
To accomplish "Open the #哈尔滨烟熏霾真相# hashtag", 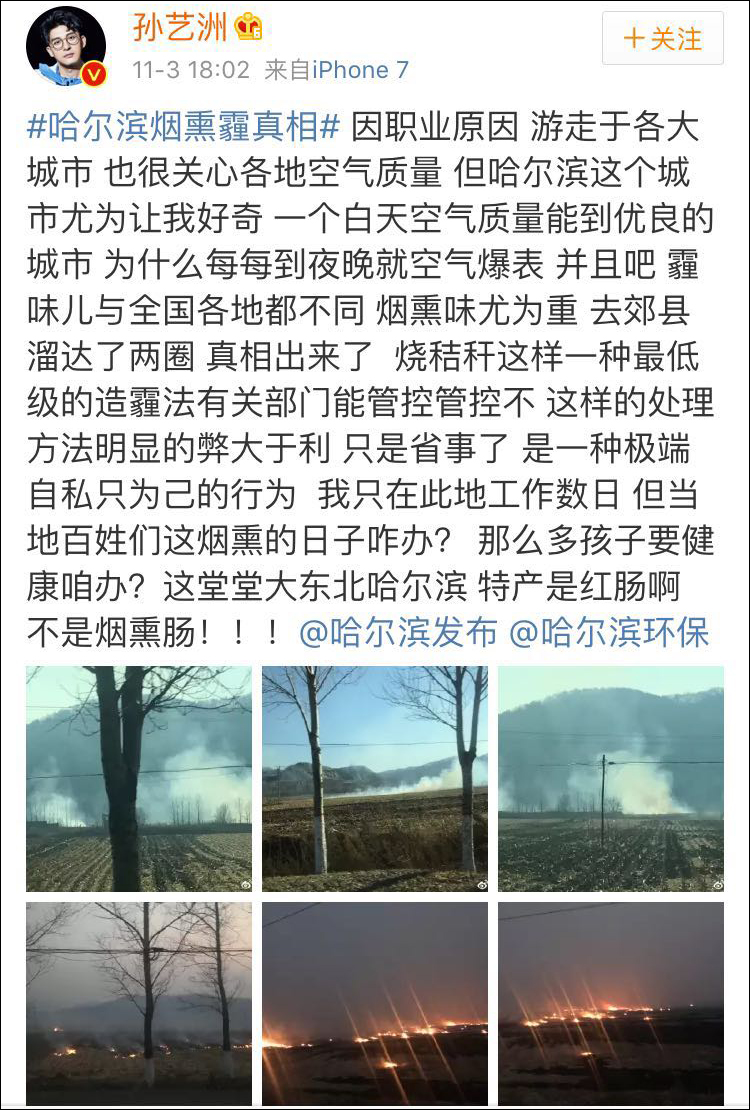I will click(x=184, y=127).
